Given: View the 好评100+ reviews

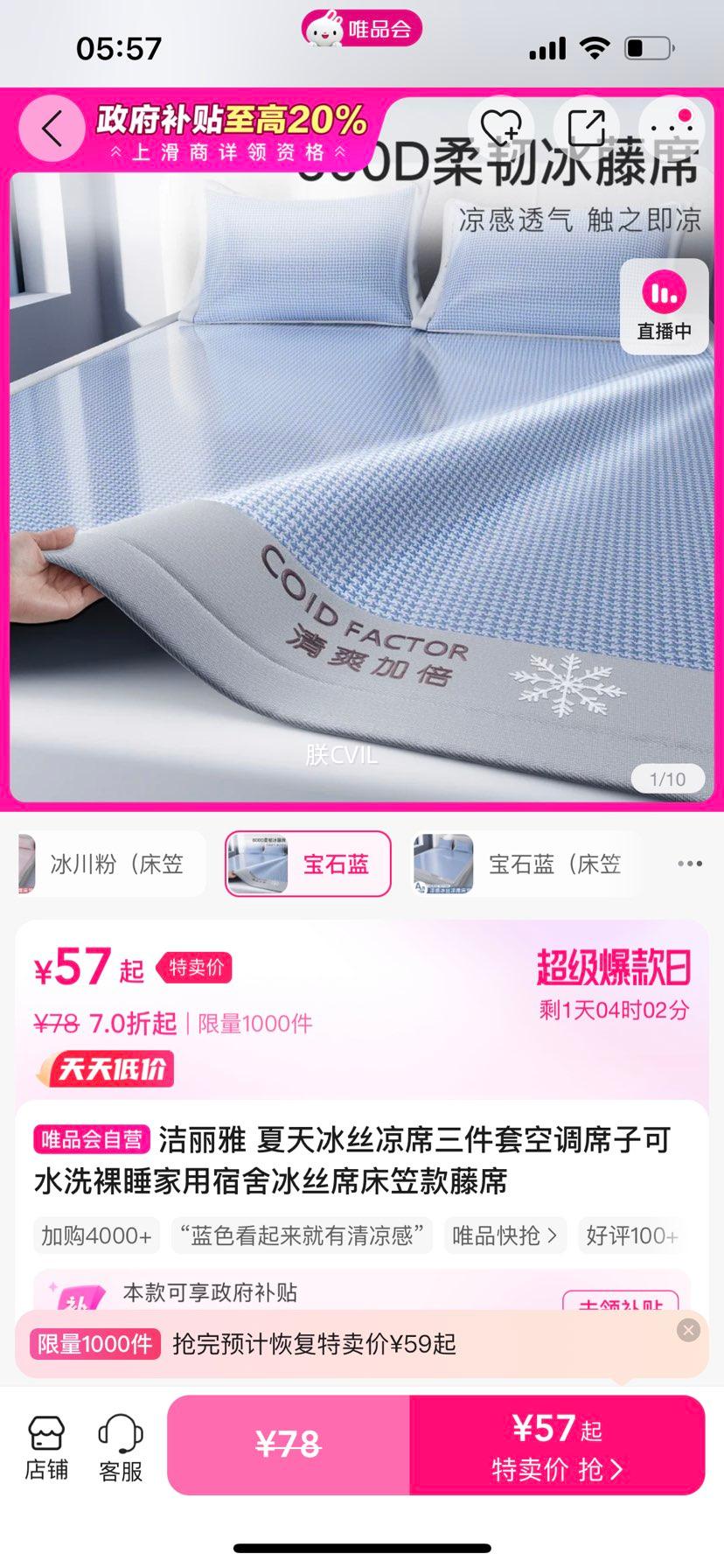Looking at the screenshot, I should pyautogui.click(x=631, y=1235).
